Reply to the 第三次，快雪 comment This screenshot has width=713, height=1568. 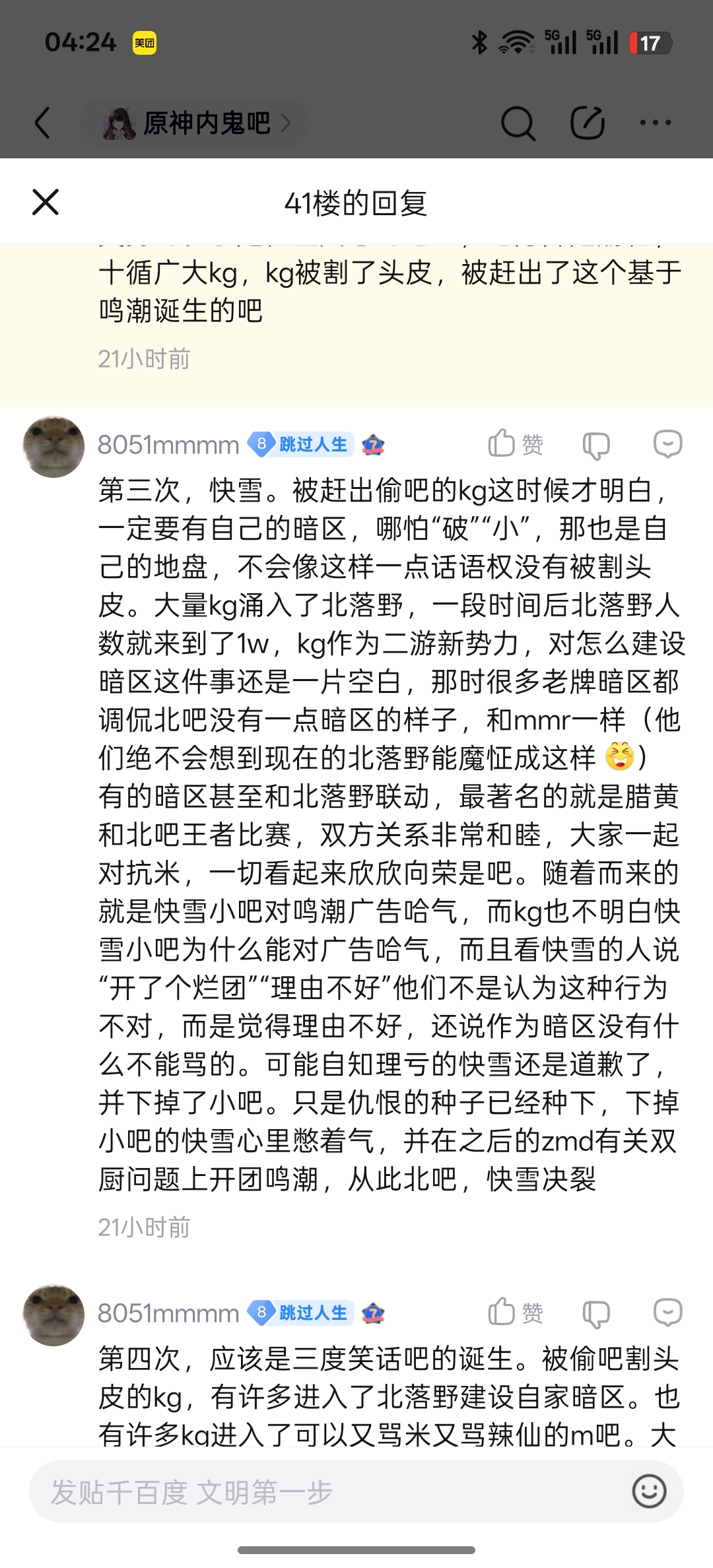tap(667, 444)
